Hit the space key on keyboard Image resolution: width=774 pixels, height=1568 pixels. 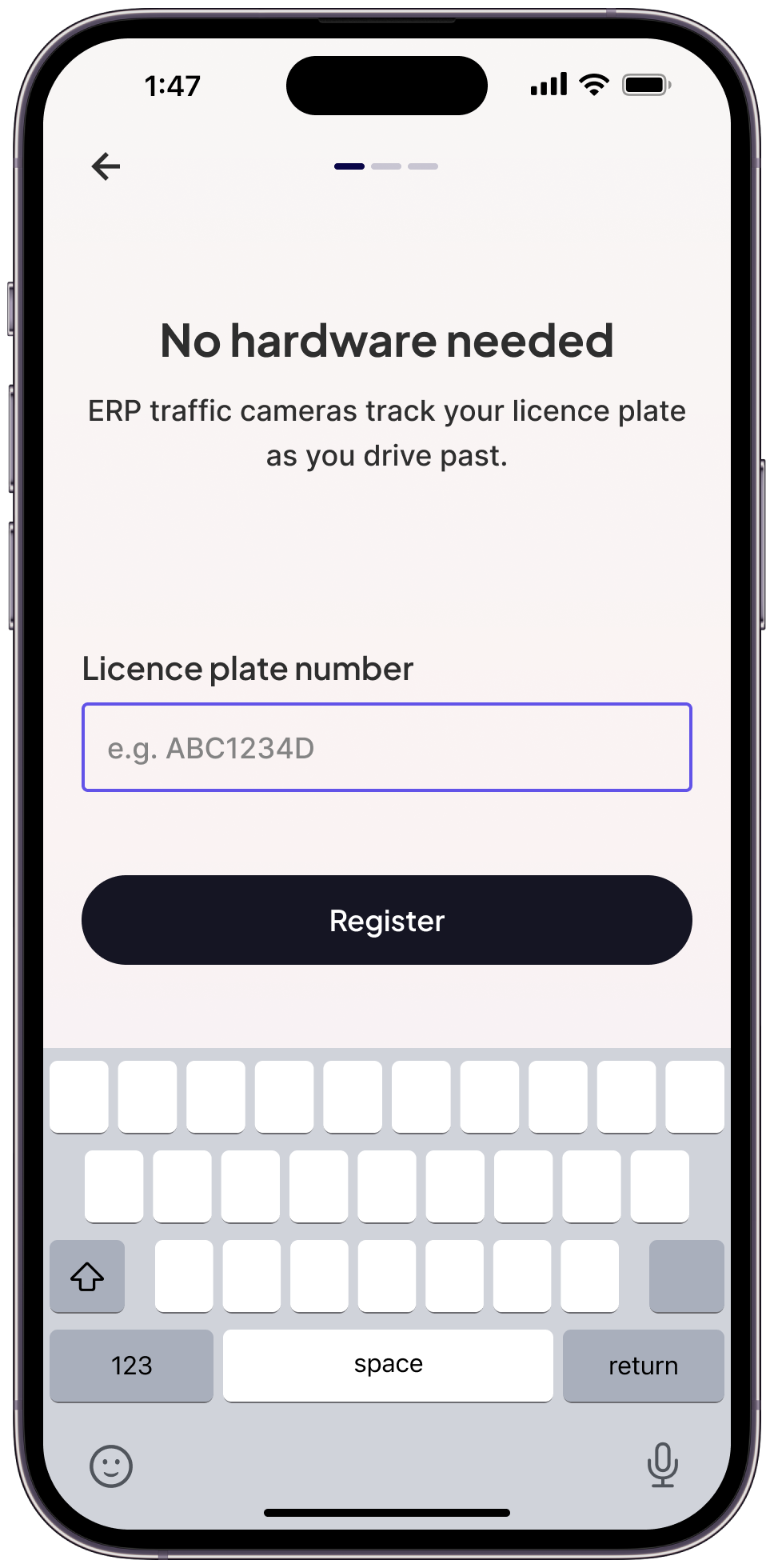pyautogui.click(x=388, y=1365)
